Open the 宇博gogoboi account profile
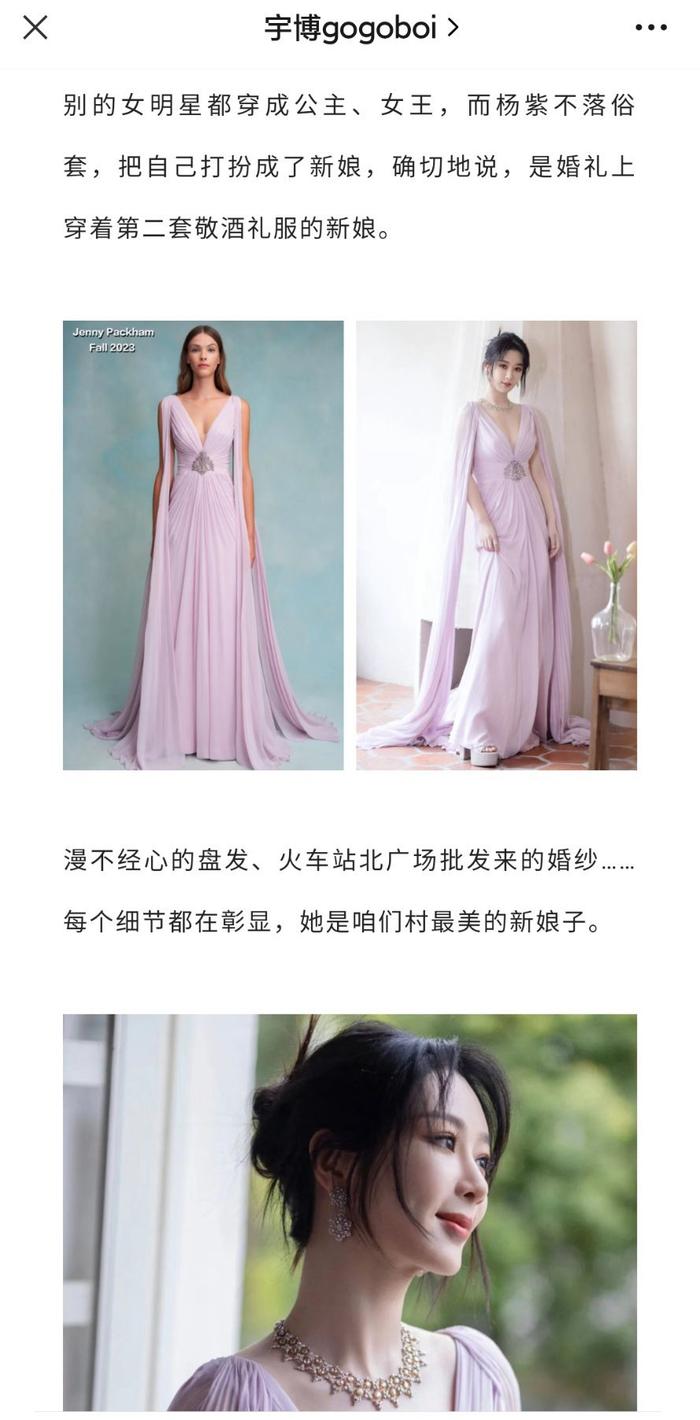Image resolution: width=700 pixels, height=1420 pixels. click(x=361, y=28)
